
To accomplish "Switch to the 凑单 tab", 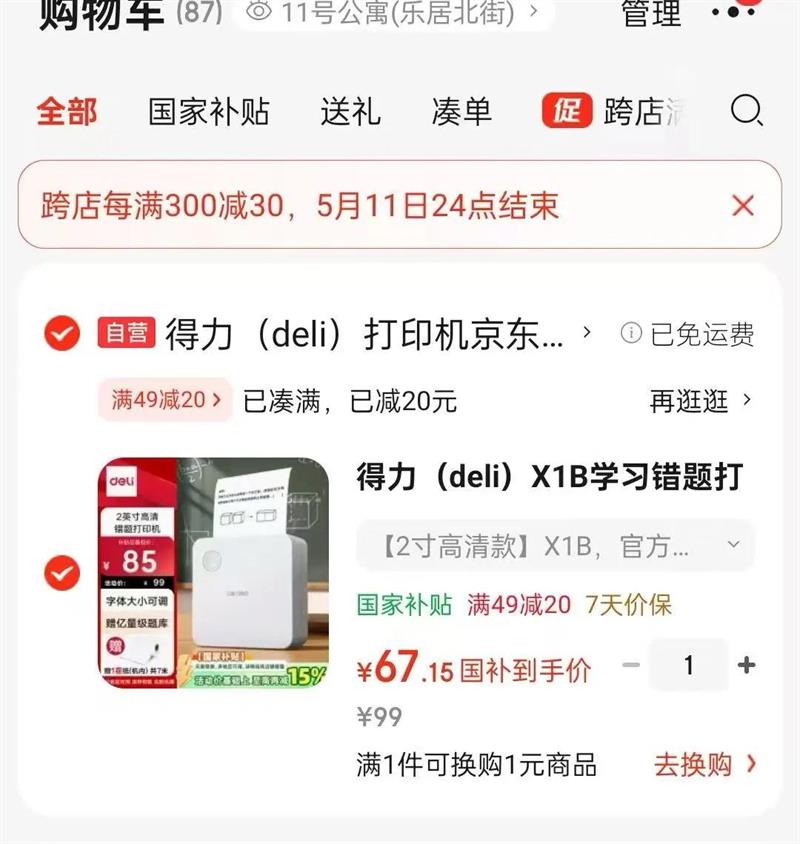I will point(462,111).
